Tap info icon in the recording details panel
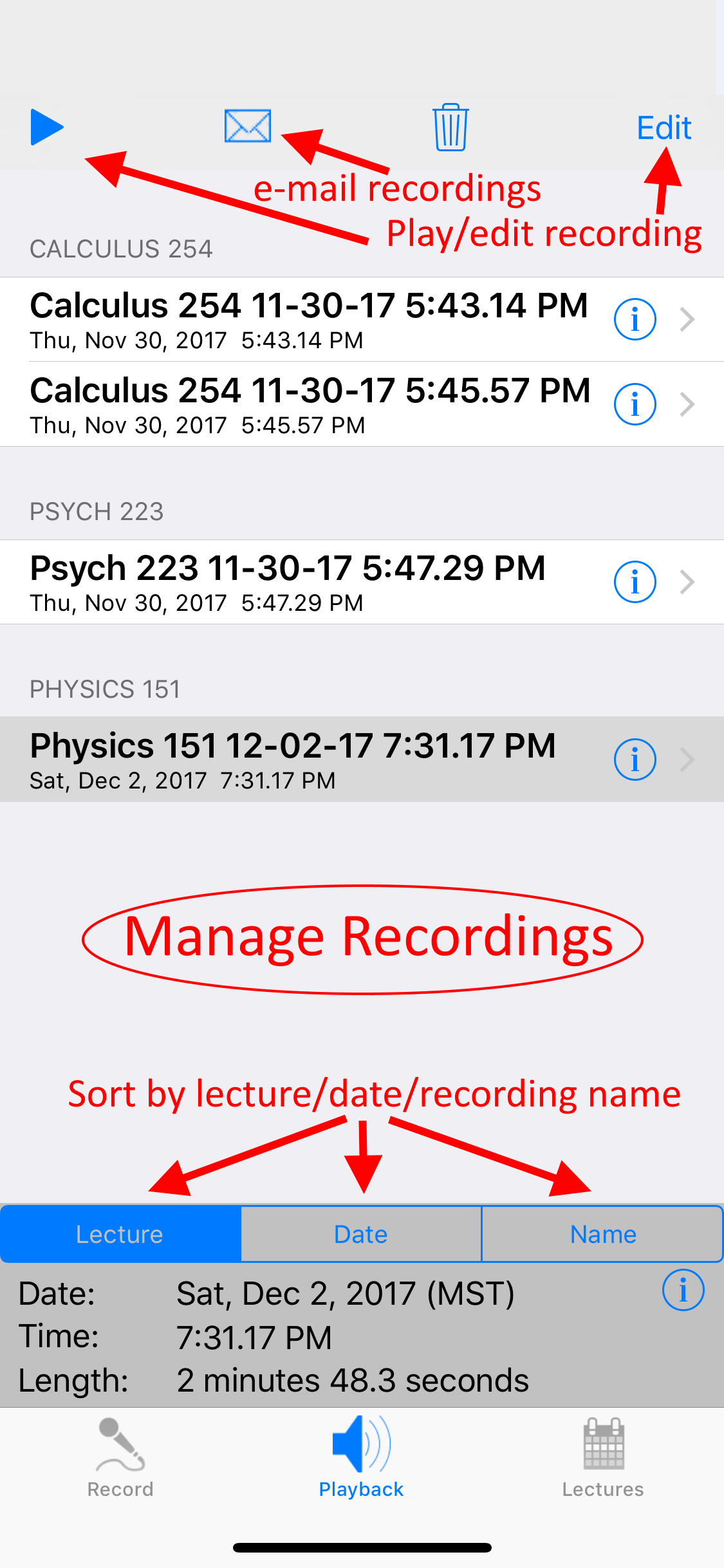 [x=684, y=1290]
